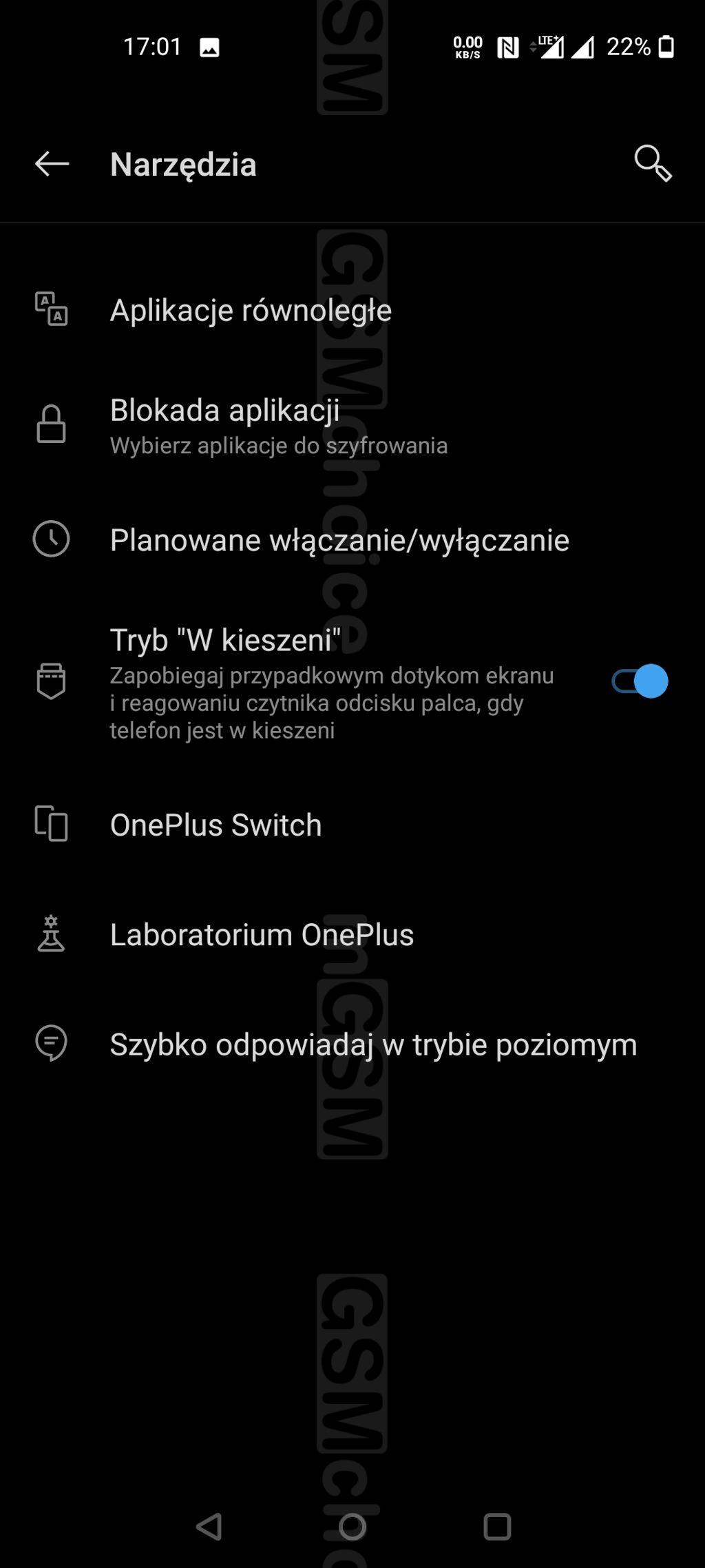Tap the system home button
Image resolution: width=705 pixels, height=1568 pixels.
(x=352, y=1527)
